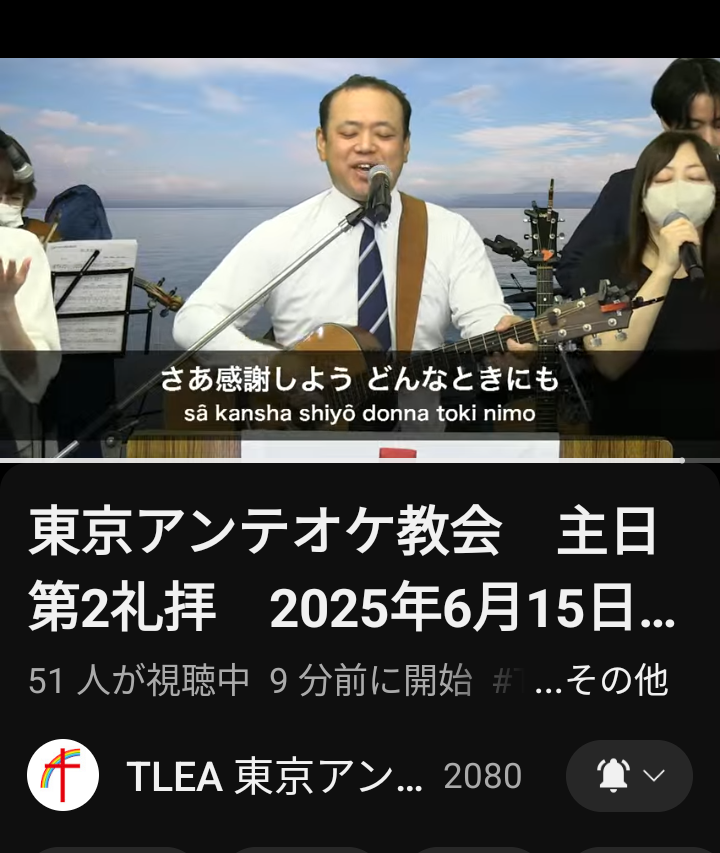The width and height of the screenshot is (720, 853).
Task: Open notification bell dropdown for channel
Action: click(629, 776)
